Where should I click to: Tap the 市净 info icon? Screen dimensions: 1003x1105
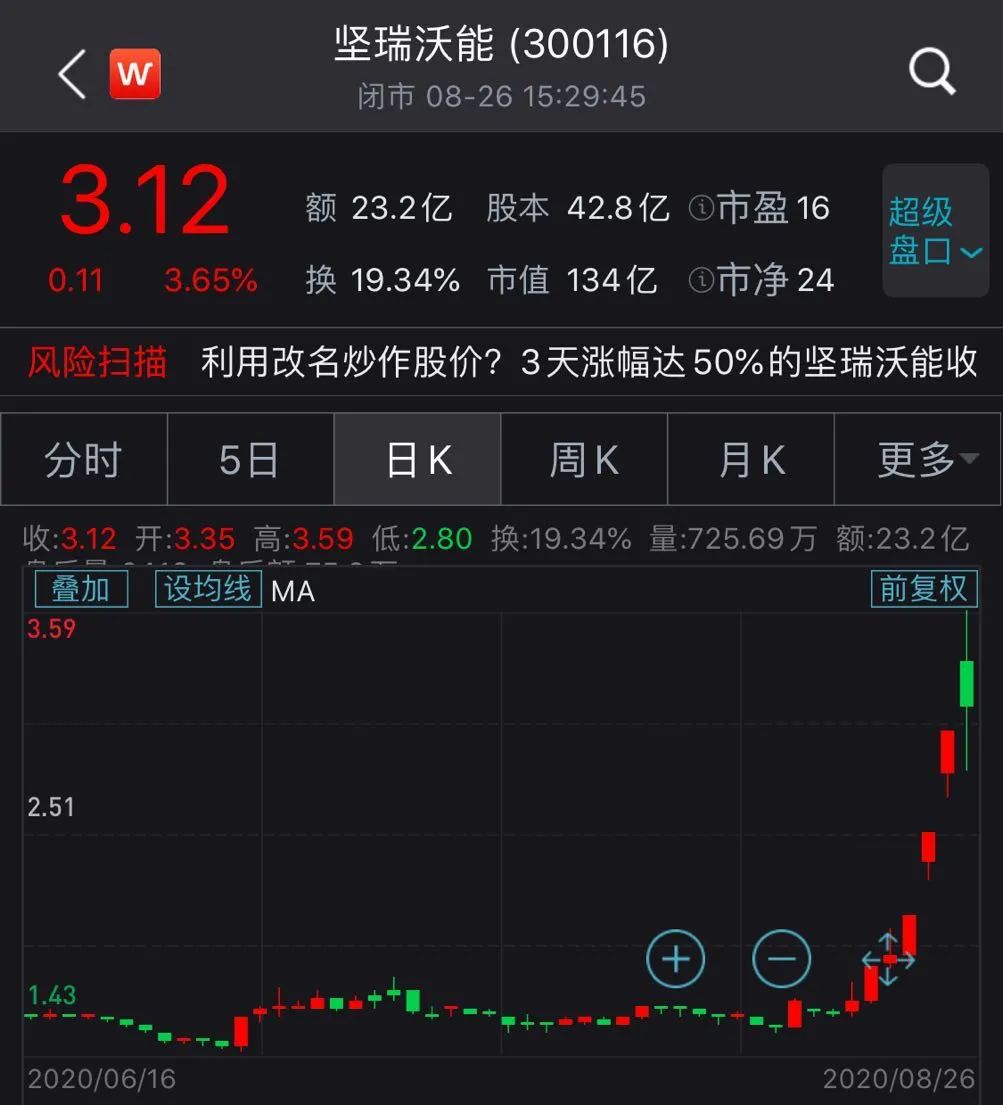[x=701, y=280]
